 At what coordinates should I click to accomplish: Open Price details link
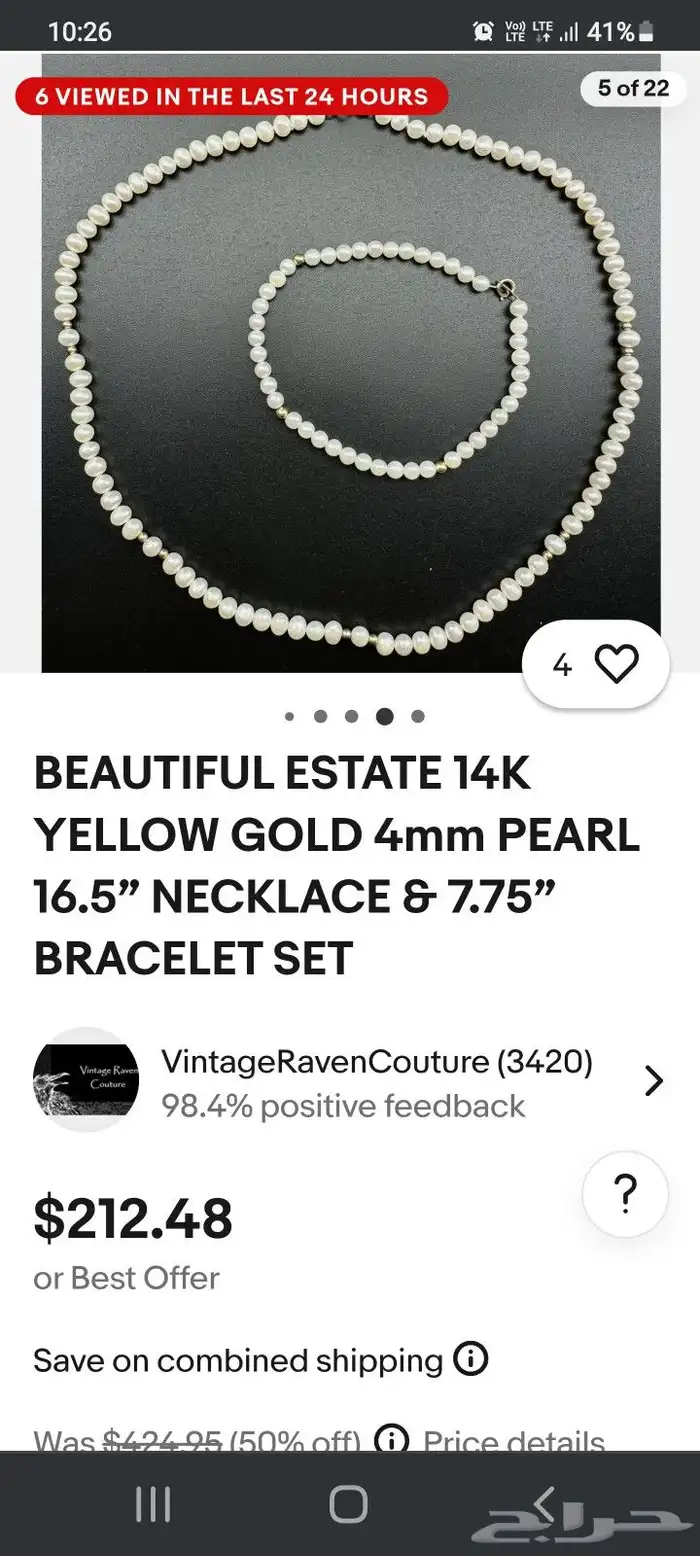coord(514,1442)
